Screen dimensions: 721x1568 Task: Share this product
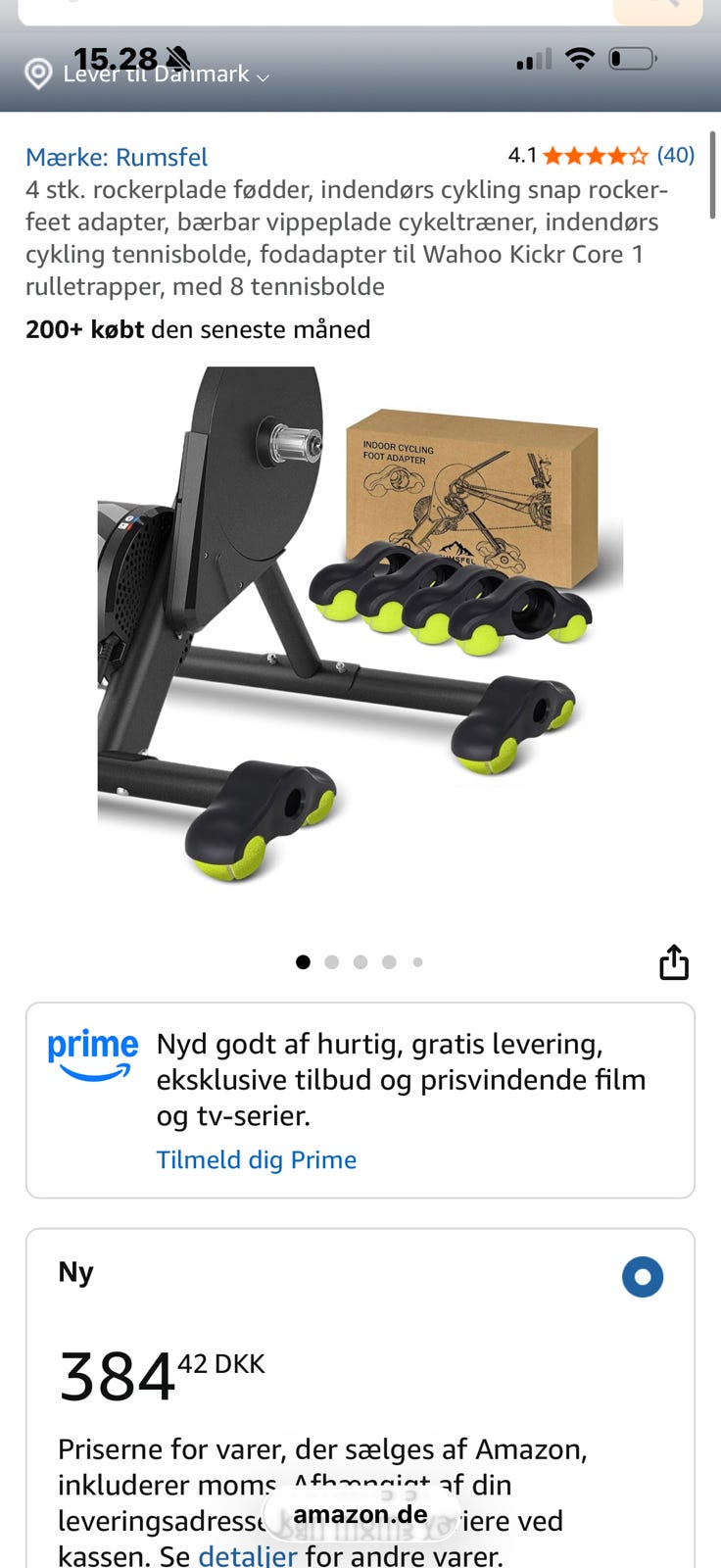pos(674,962)
